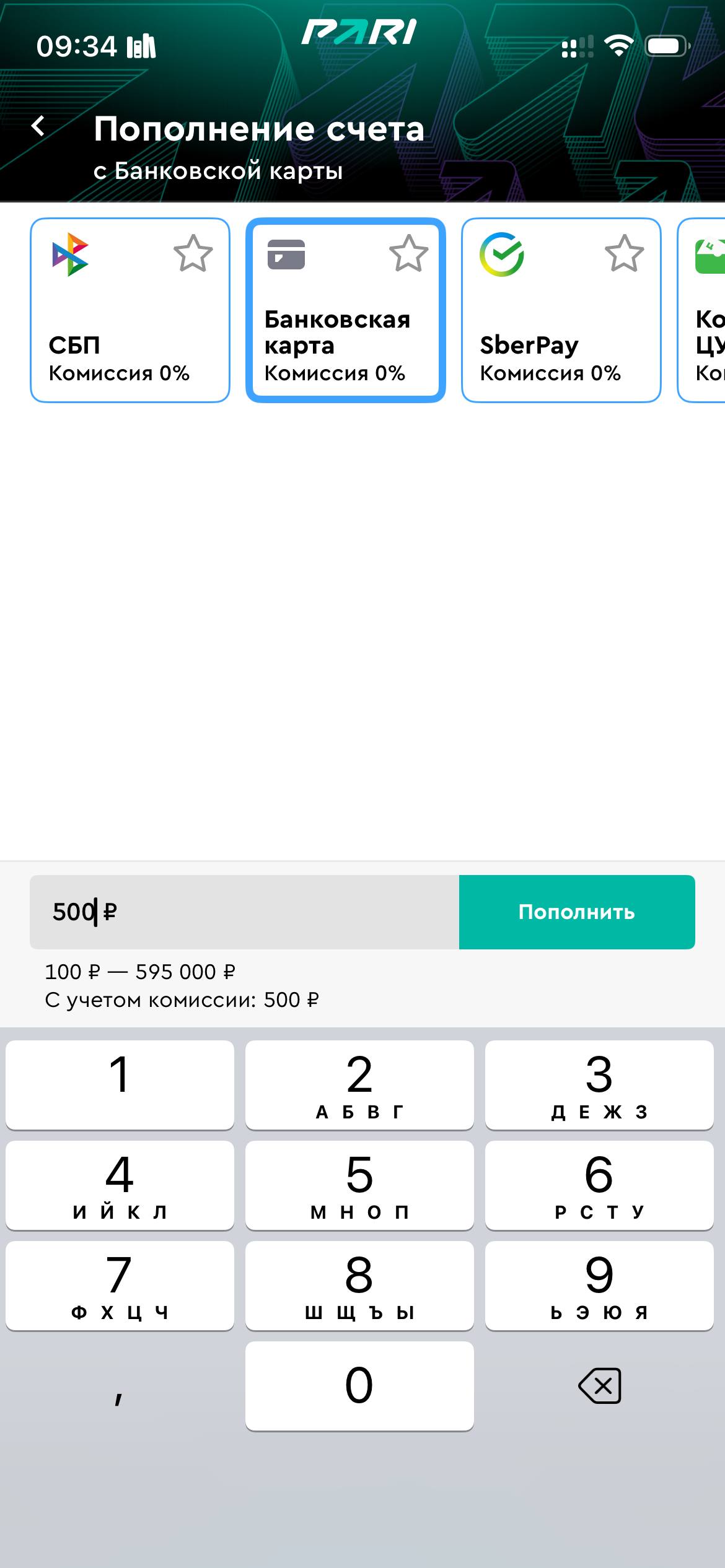Enter digit 9 on keypad
Image resolution: width=725 pixels, height=1568 pixels.
click(x=599, y=1285)
